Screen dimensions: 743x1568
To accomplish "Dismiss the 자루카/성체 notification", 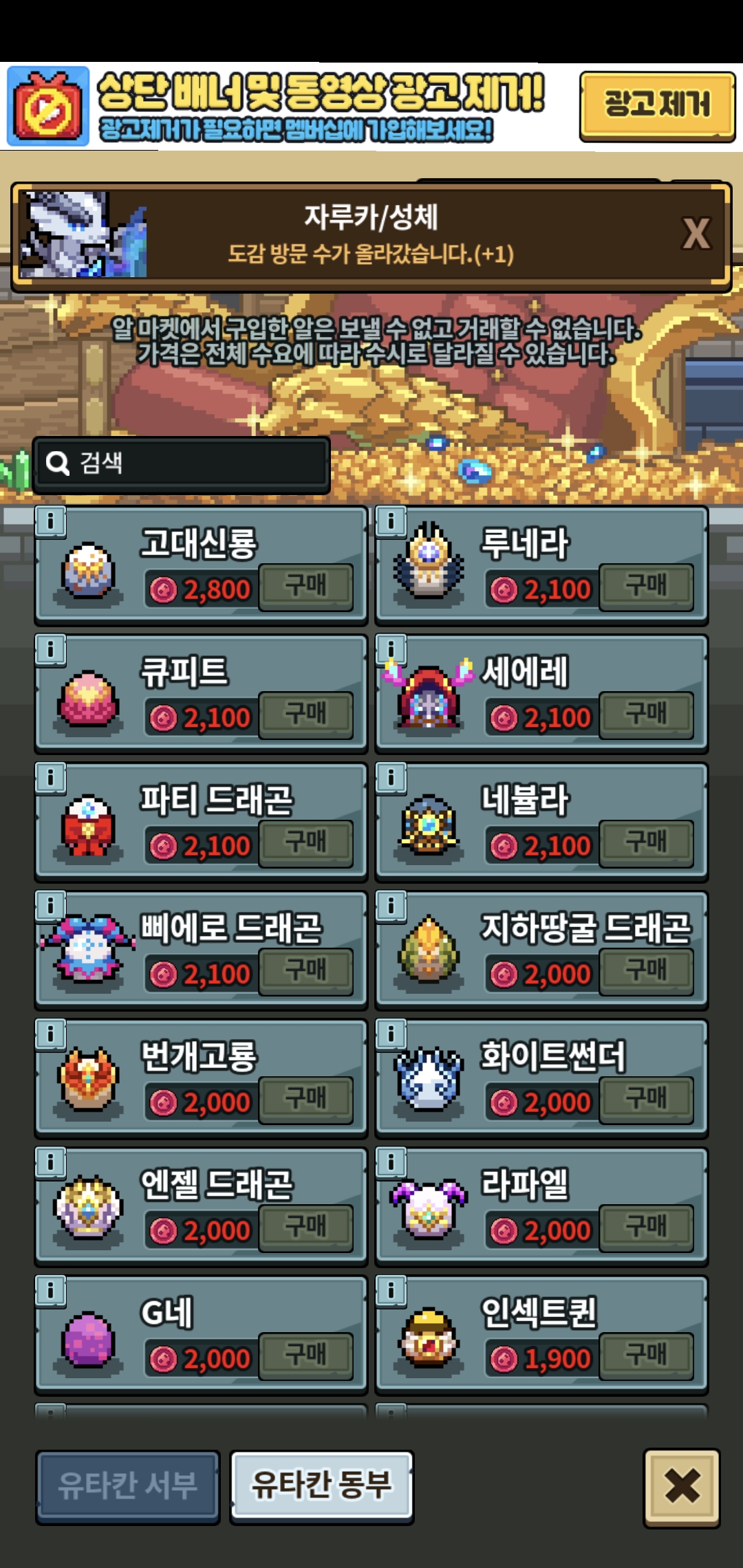I will 695,234.
